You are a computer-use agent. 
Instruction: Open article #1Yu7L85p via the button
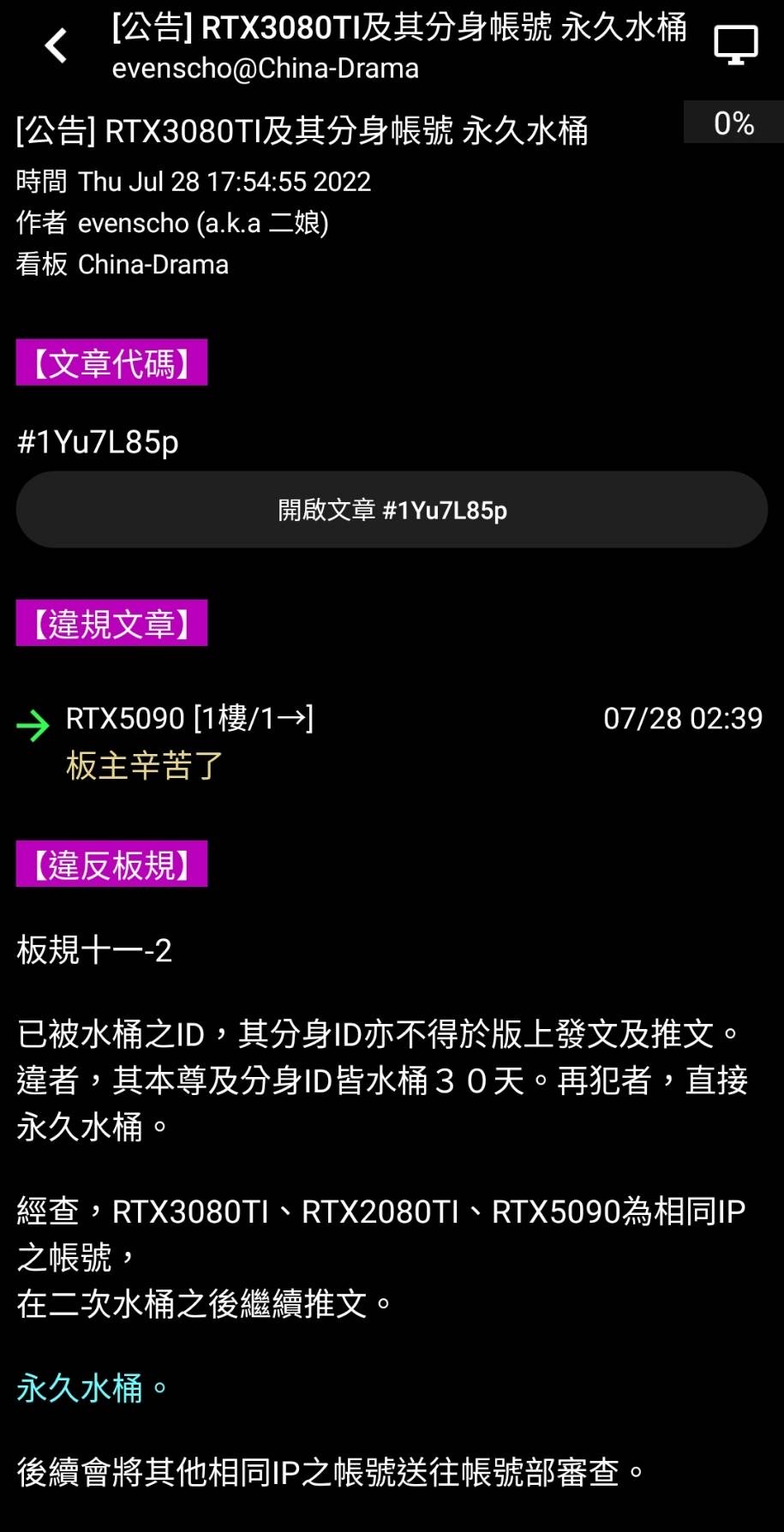(x=392, y=510)
